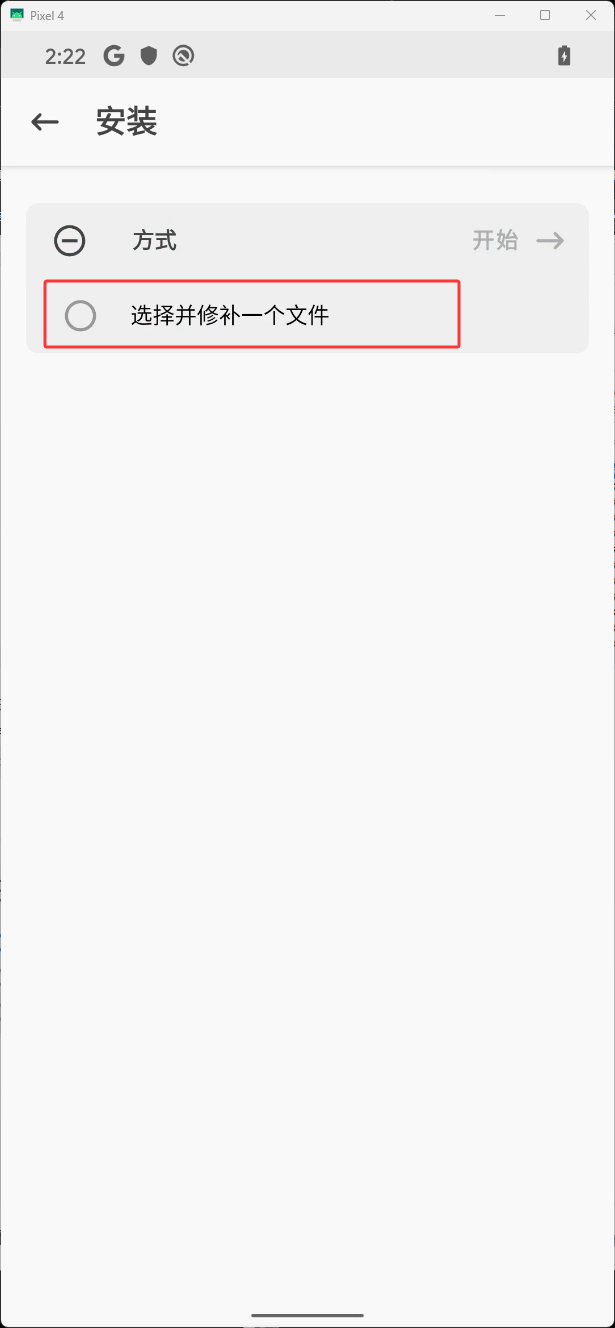Viewport: 615px width, 1328px height.
Task: Close the Pixel 4 emulator window
Action: click(589, 15)
